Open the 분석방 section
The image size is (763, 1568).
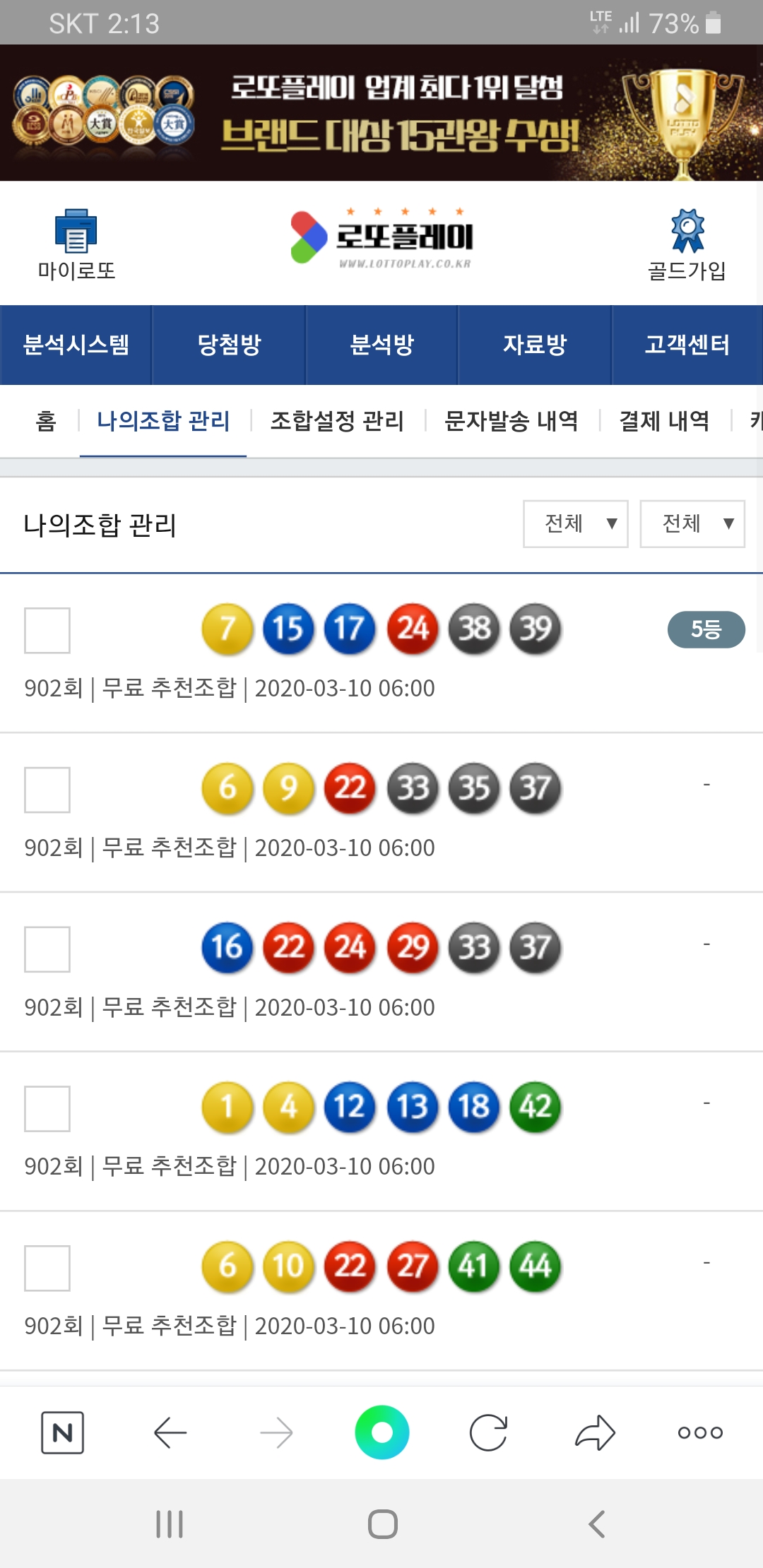pos(381,345)
